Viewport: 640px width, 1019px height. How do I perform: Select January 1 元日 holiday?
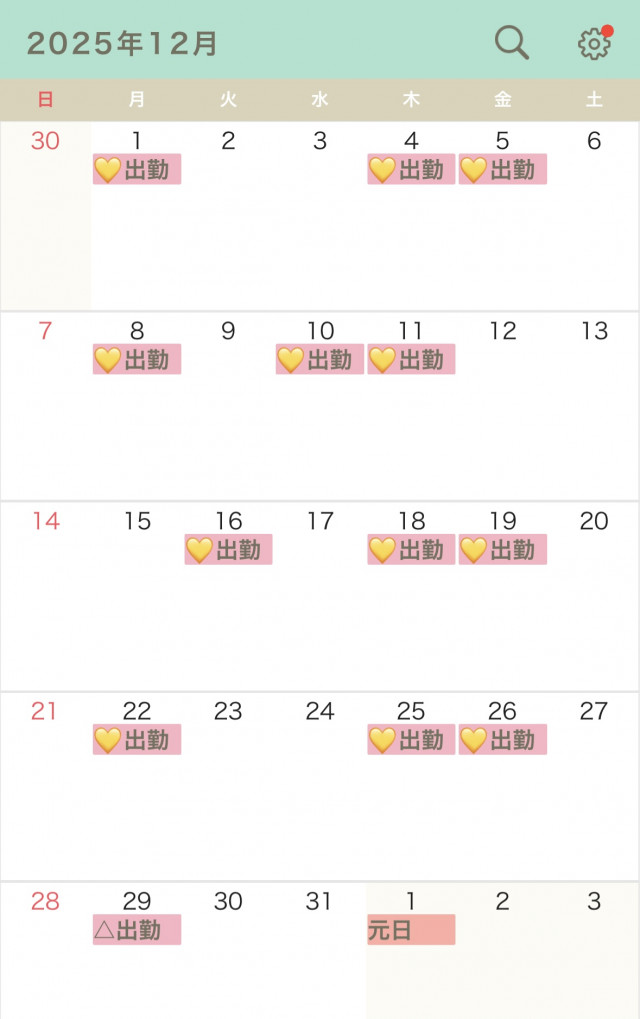pyautogui.click(x=411, y=950)
